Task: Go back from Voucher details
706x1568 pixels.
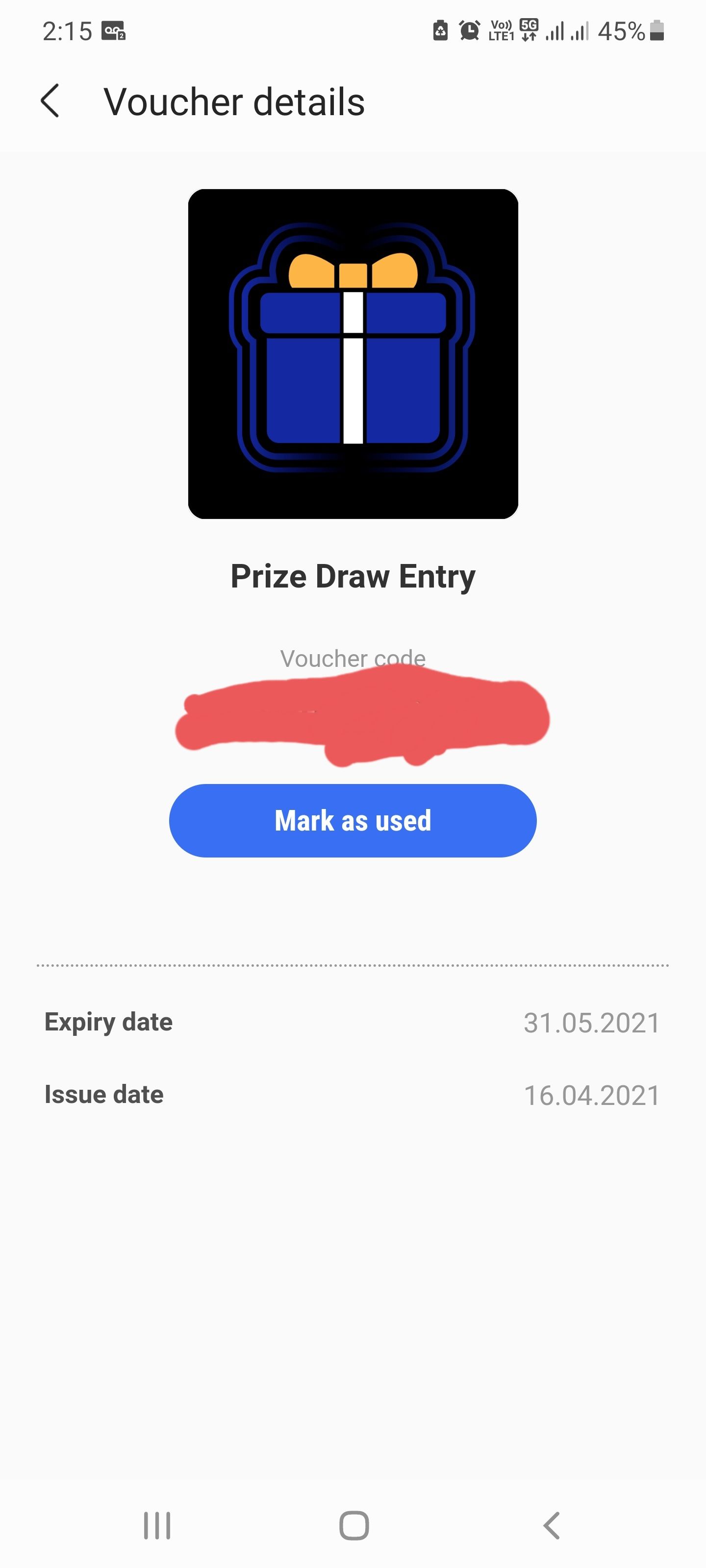Action: 51,101
